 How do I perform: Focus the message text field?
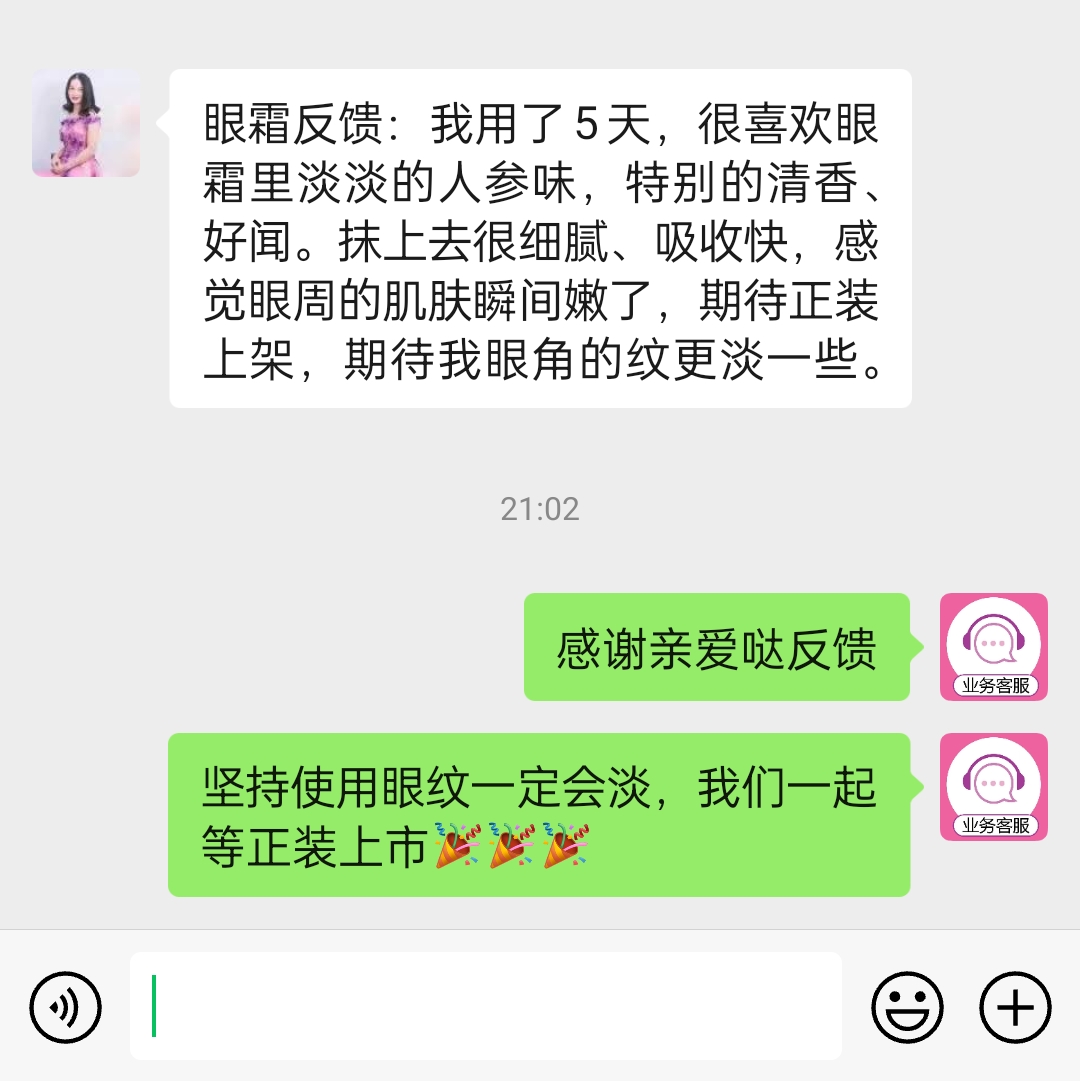pyautogui.click(x=486, y=1006)
